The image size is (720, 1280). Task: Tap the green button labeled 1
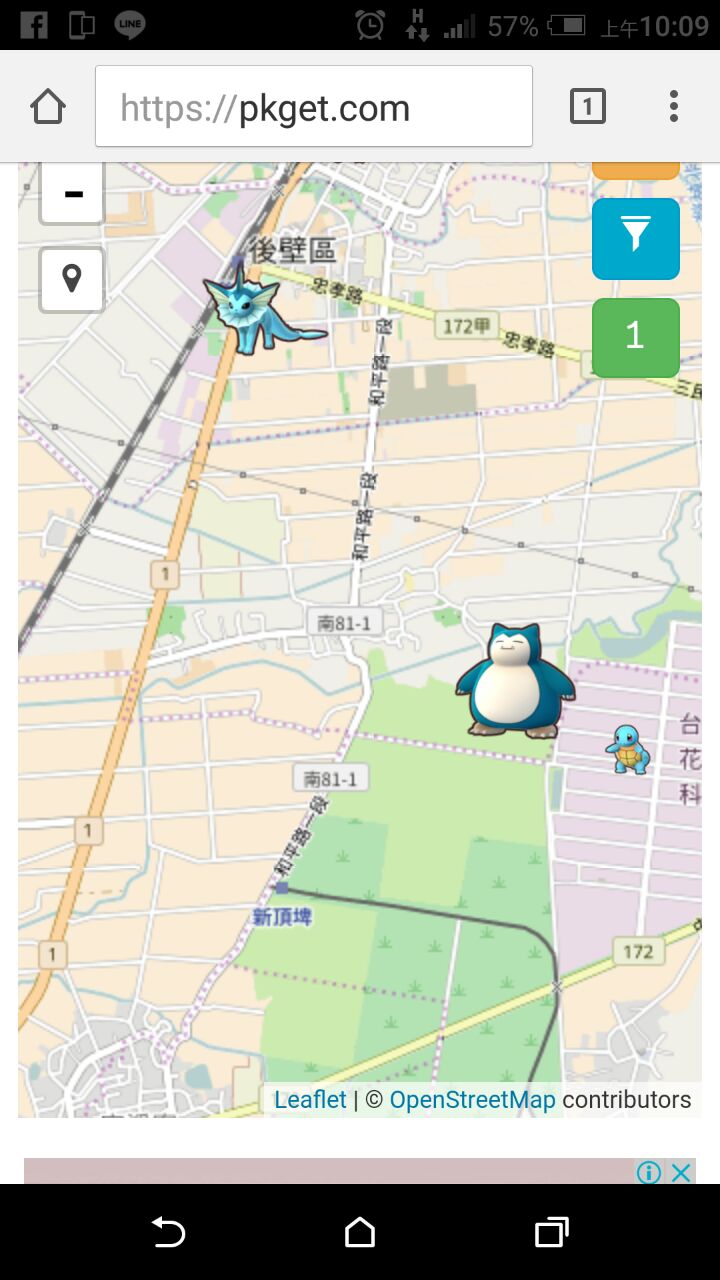point(636,337)
